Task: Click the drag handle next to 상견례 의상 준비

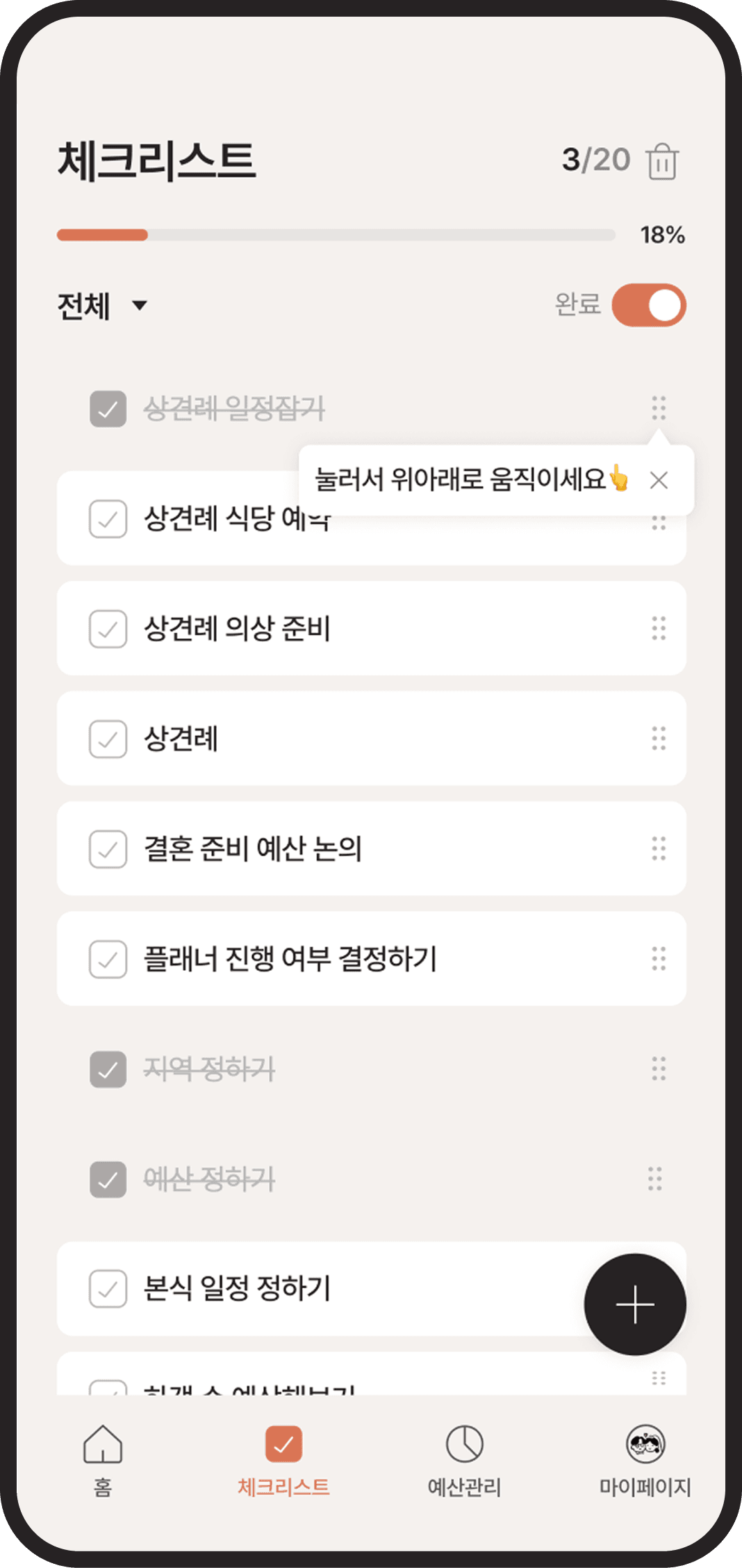Action: (x=657, y=628)
